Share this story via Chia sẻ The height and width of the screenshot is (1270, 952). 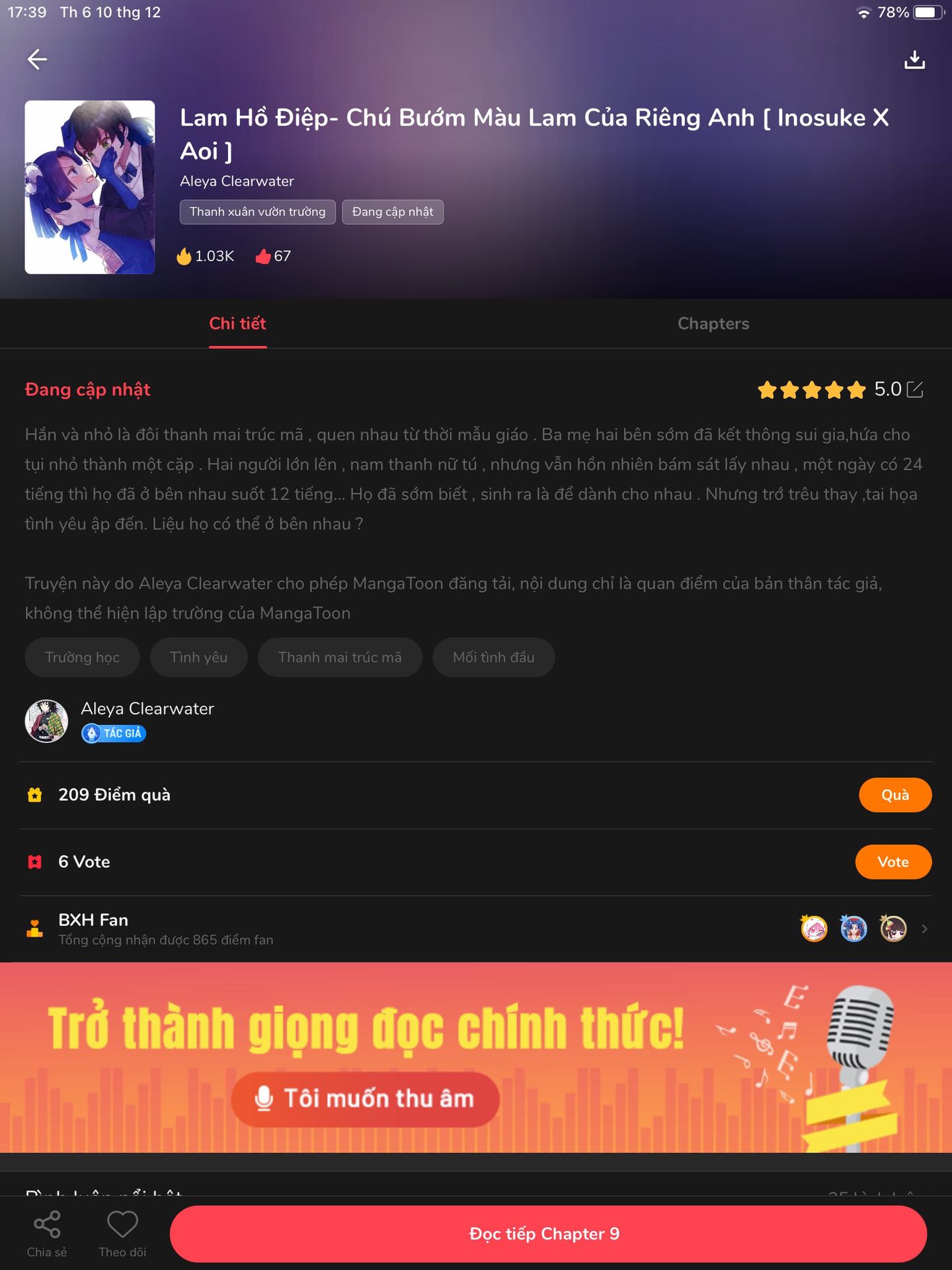click(x=47, y=1233)
